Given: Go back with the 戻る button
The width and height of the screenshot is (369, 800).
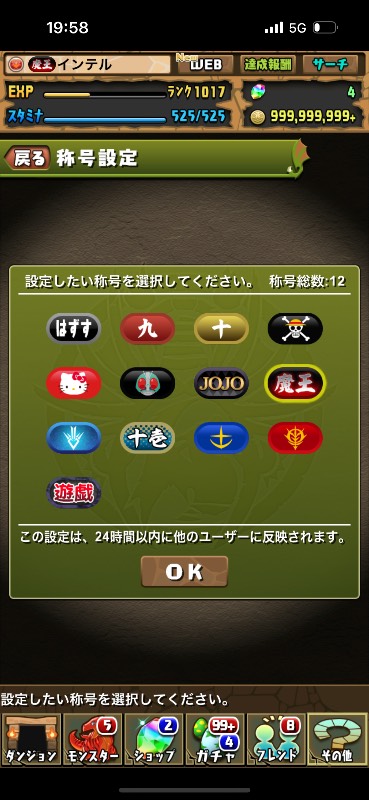Looking at the screenshot, I should pyautogui.click(x=28, y=159).
